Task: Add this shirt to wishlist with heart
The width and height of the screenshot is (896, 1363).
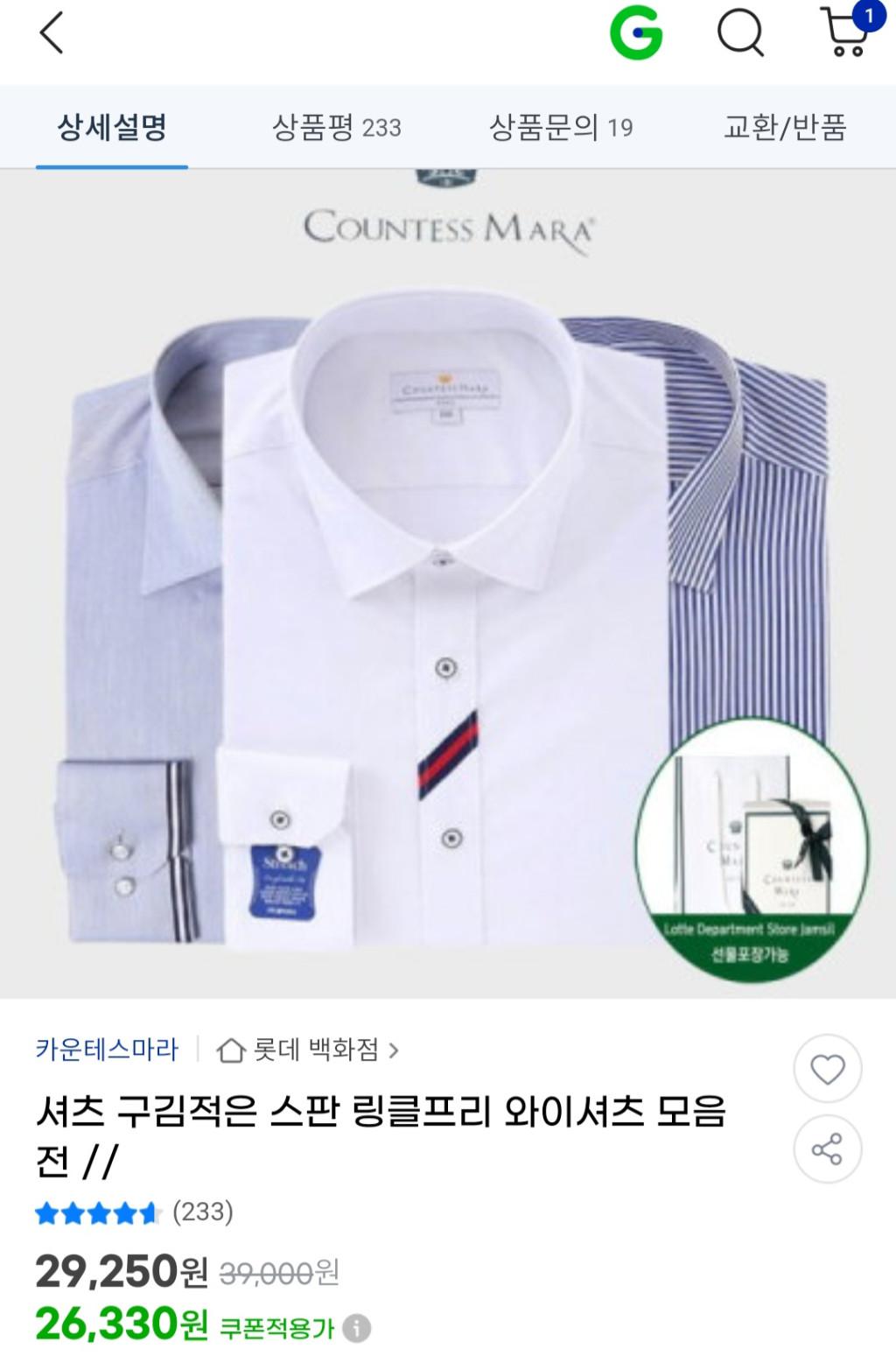Action: tap(827, 1069)
